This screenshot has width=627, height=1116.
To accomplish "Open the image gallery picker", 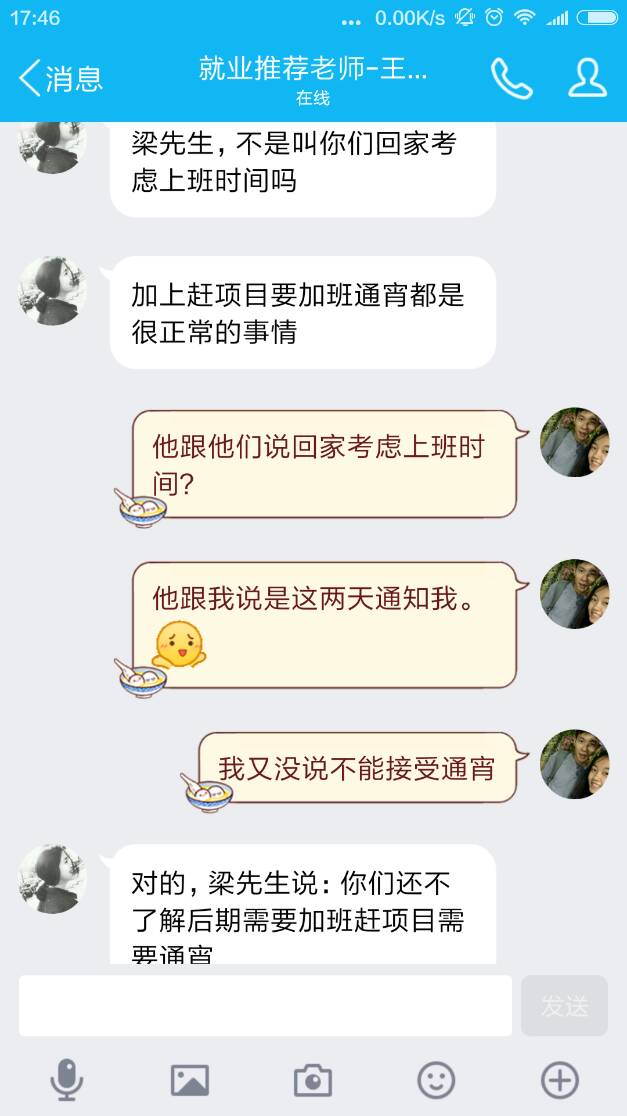I will [190, 1080].
